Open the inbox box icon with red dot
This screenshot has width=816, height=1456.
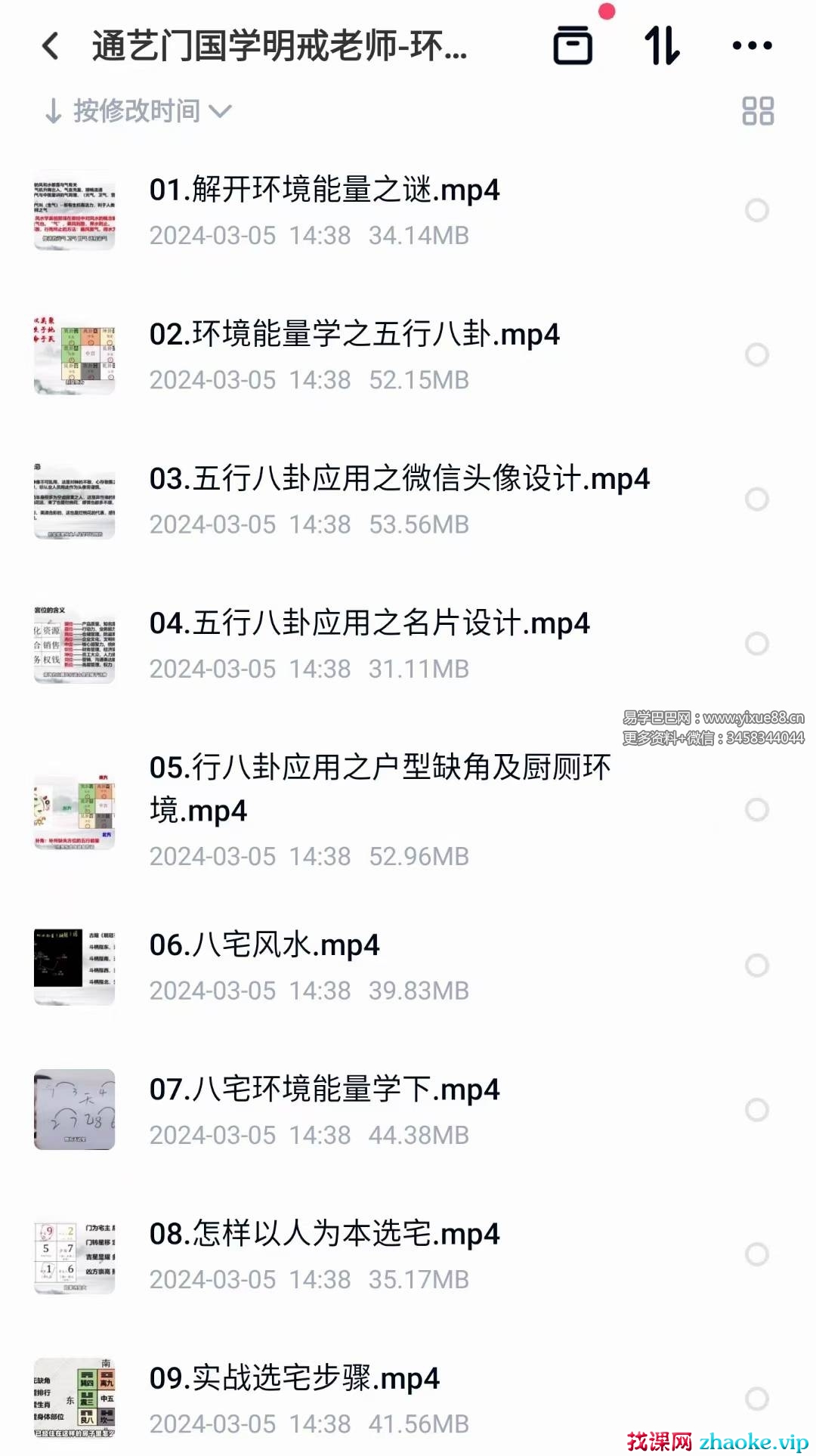click(573, 45)
